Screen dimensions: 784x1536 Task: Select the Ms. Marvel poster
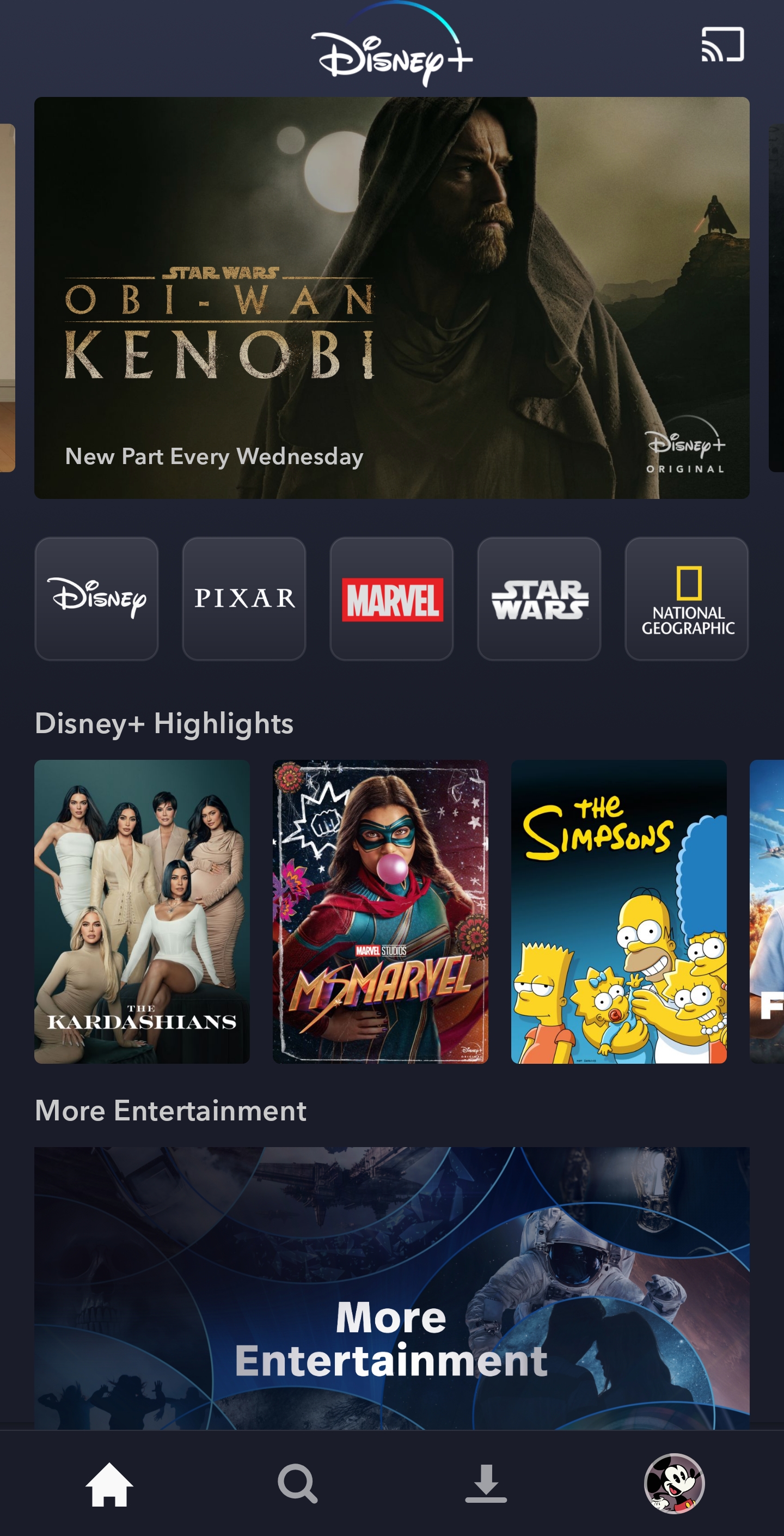coord(381,911)
